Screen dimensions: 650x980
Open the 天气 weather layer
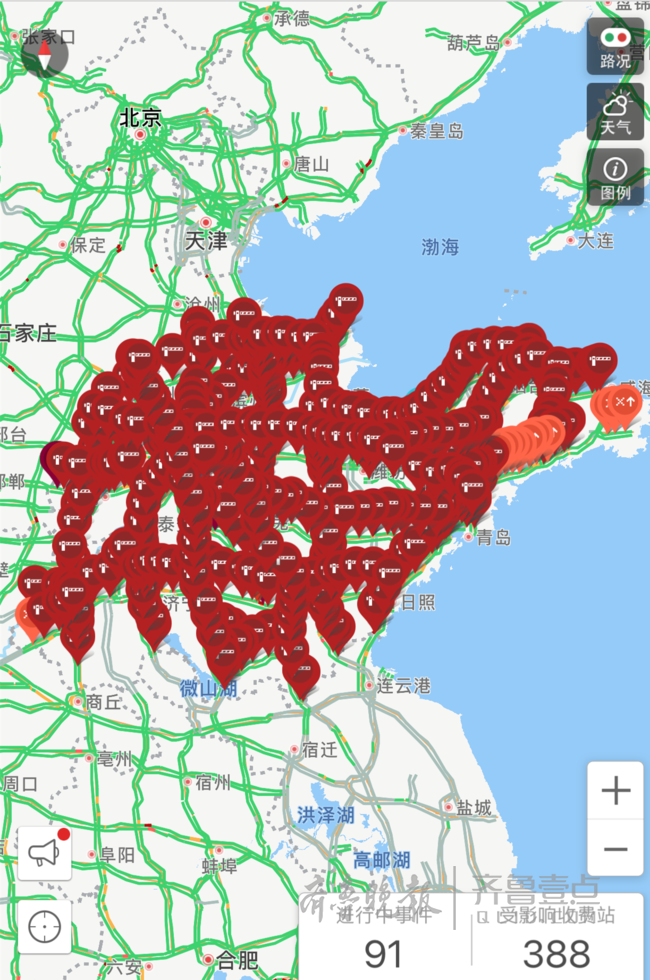click(x=615, y=112)
